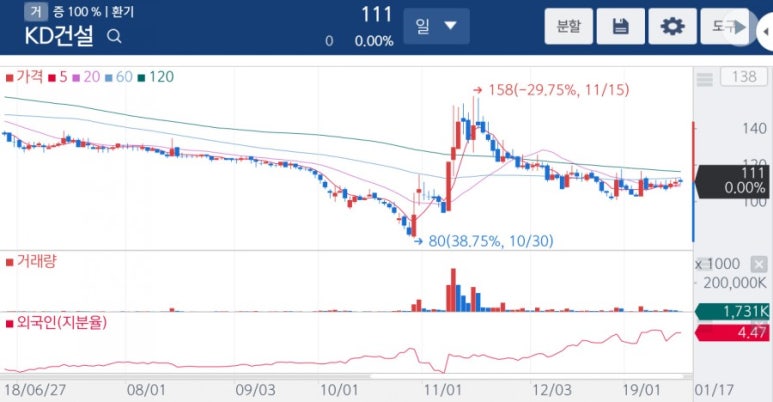This screenshot has width=773, height=402.
Task: Search for another stock next to KD건설
Action: pos(114,37)
